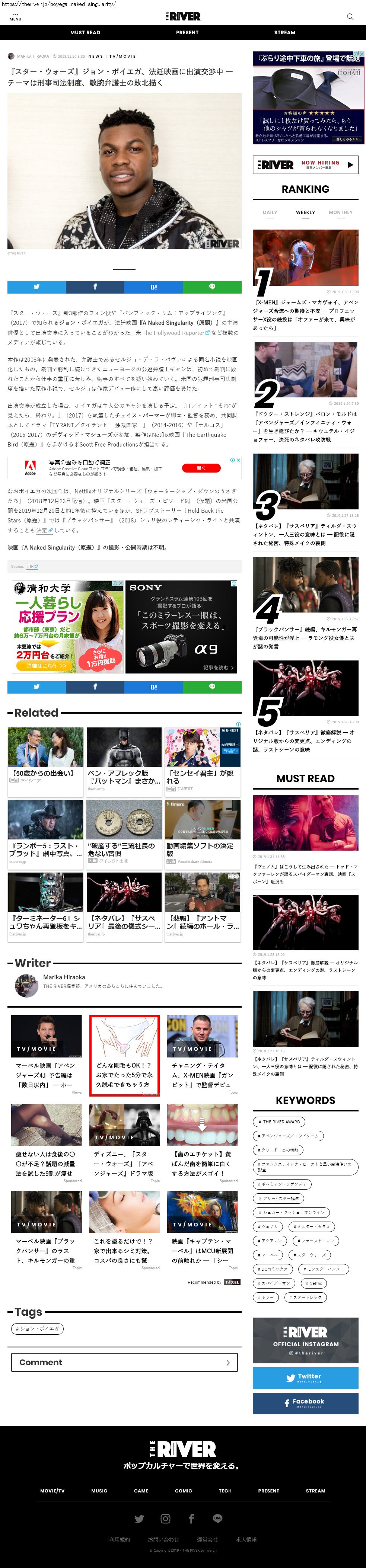Open the Instagram icon in the footer
The image size is (366, 1568).
pos(165,1519)
